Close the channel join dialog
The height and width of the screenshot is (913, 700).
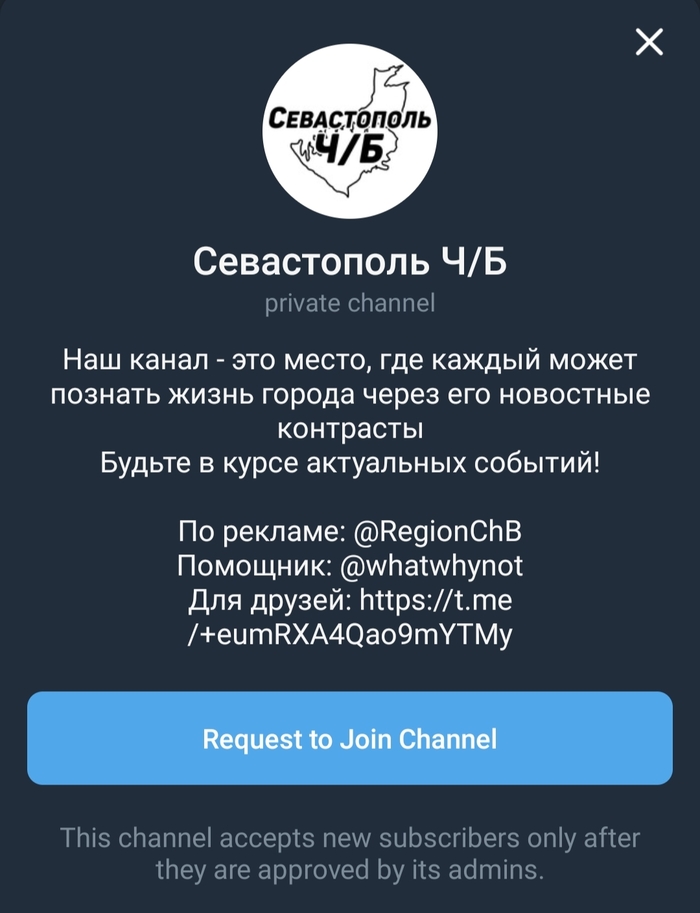(649, 42)
